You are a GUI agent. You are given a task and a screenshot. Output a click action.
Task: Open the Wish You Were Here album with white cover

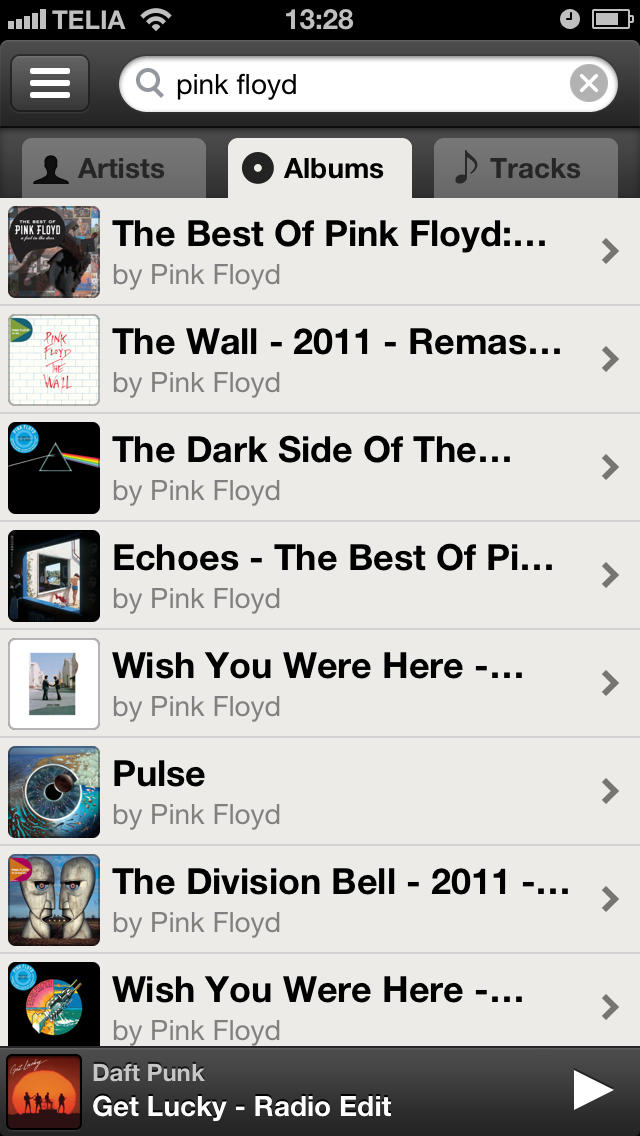tap(330, 684)
